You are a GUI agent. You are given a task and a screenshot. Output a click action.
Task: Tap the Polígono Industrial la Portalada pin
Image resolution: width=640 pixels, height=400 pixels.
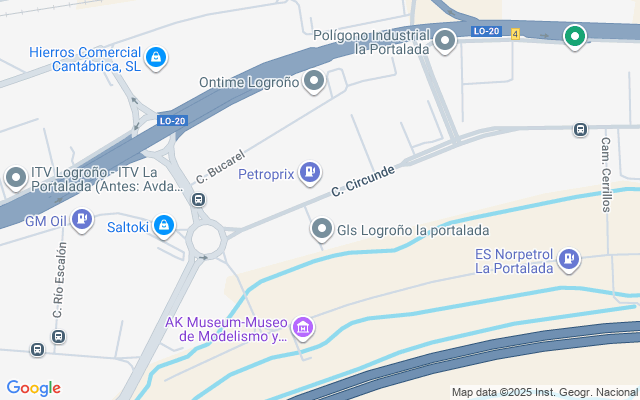[x=445, y=41]
